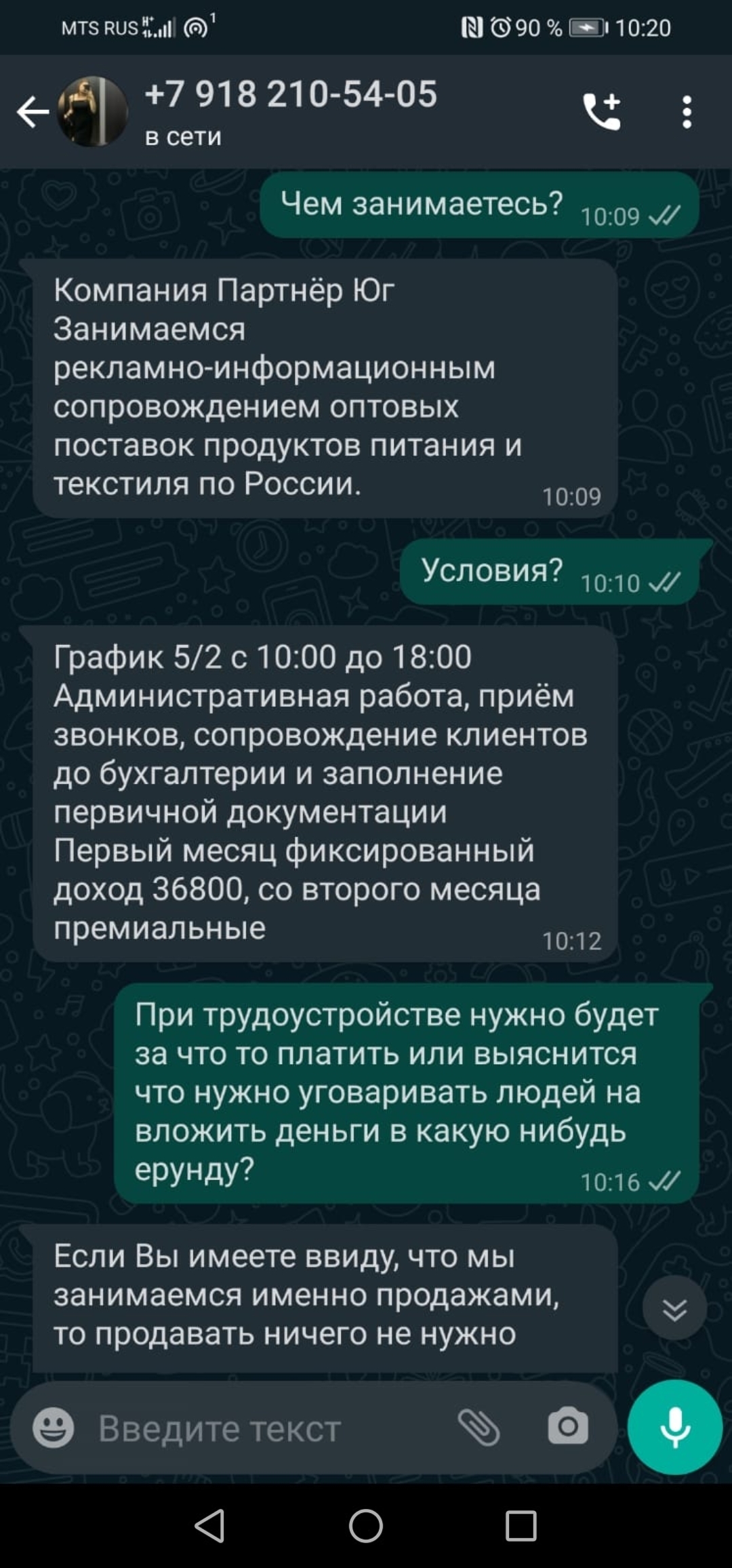Tap the system home button
Screen dimensions: 732x1568
click(366, 1526)
